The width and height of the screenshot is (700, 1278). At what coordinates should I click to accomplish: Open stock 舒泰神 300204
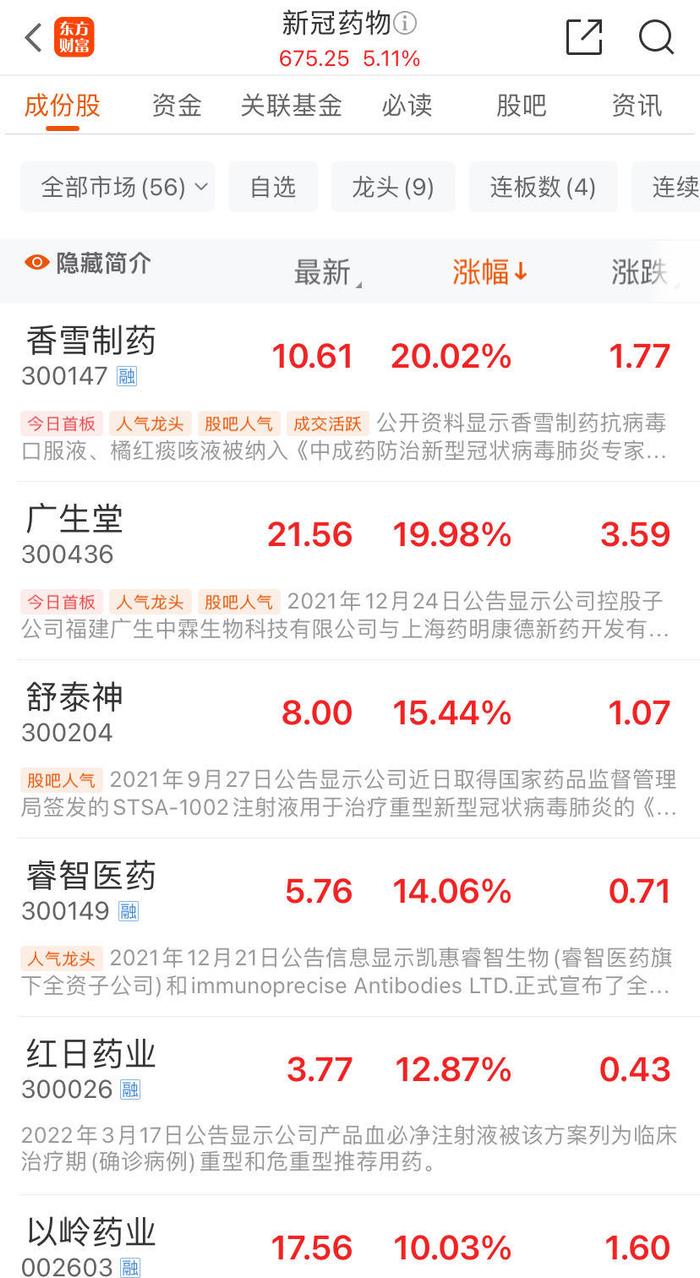click(350, 749)
